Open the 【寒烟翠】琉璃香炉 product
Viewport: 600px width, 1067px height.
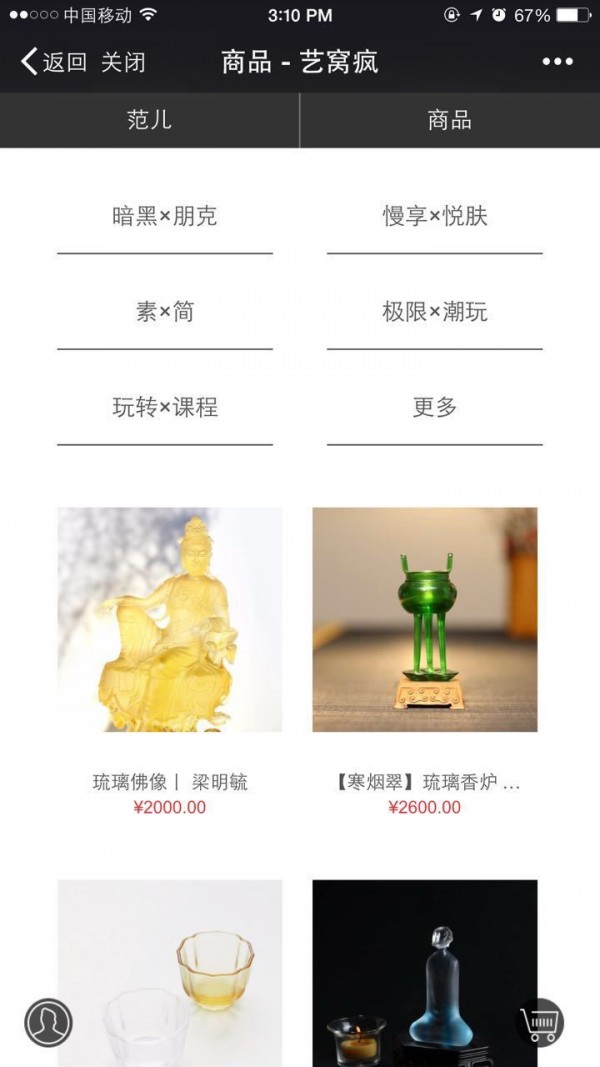[425, 620]
